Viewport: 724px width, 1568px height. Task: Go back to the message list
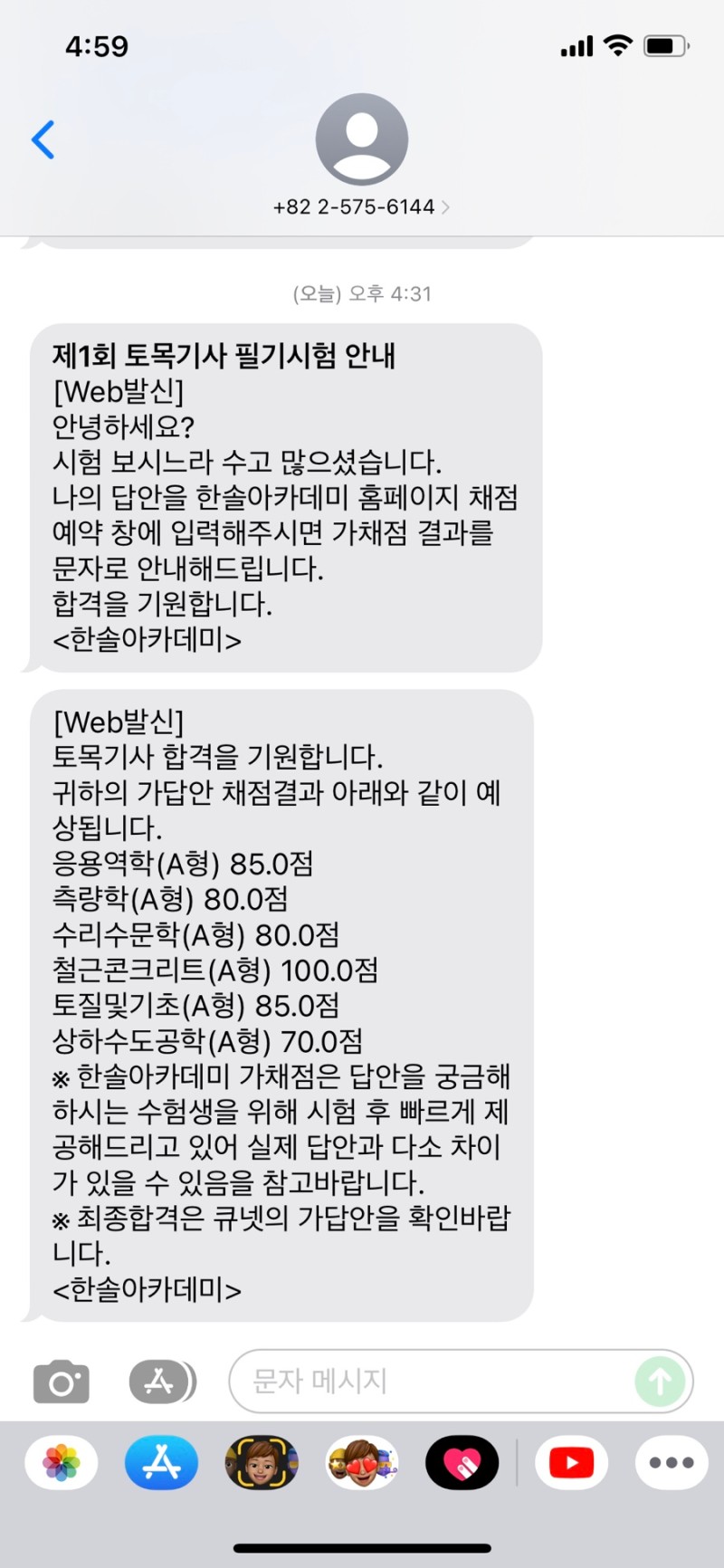tap(43, 139)
